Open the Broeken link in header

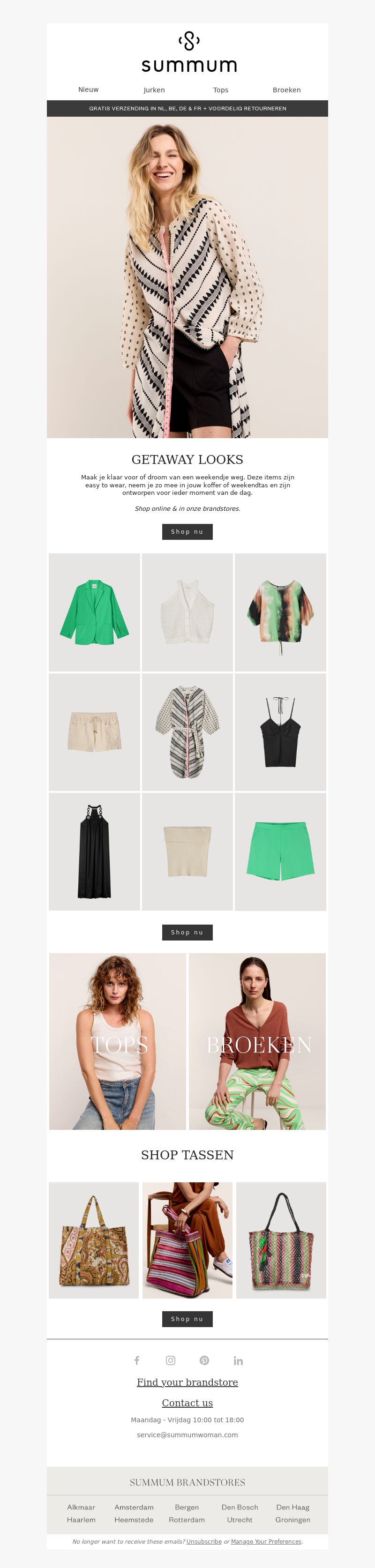286,90
